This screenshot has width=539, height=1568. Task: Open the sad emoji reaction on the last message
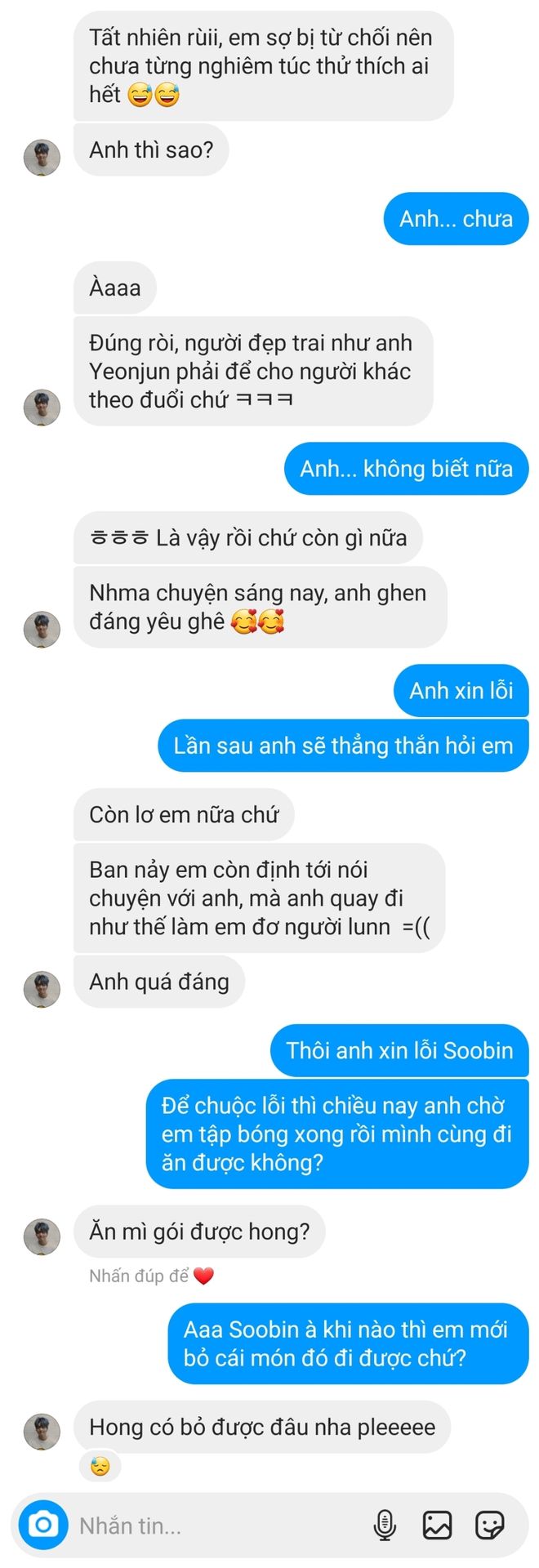click(x=100, y=1466)
